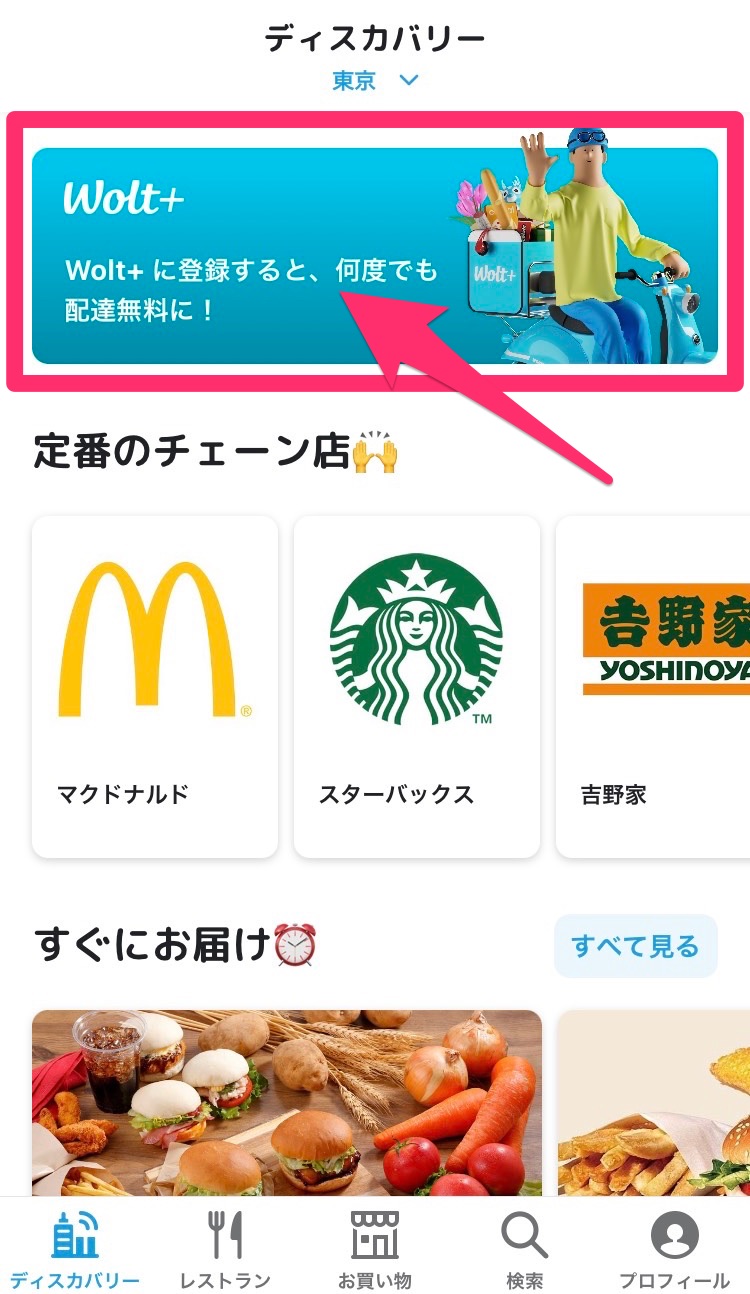Open the Wolt+ registration banner
Image resolution: width=750 pixels, height=1294 pixels.
pos(374,255)
